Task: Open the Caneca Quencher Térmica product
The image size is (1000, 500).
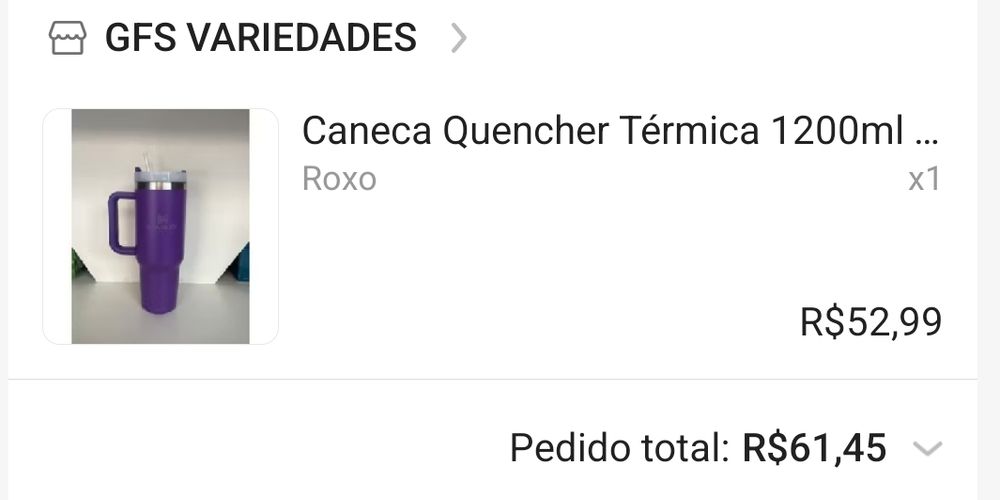Action: pyautogui.click(x=620, y=131)
